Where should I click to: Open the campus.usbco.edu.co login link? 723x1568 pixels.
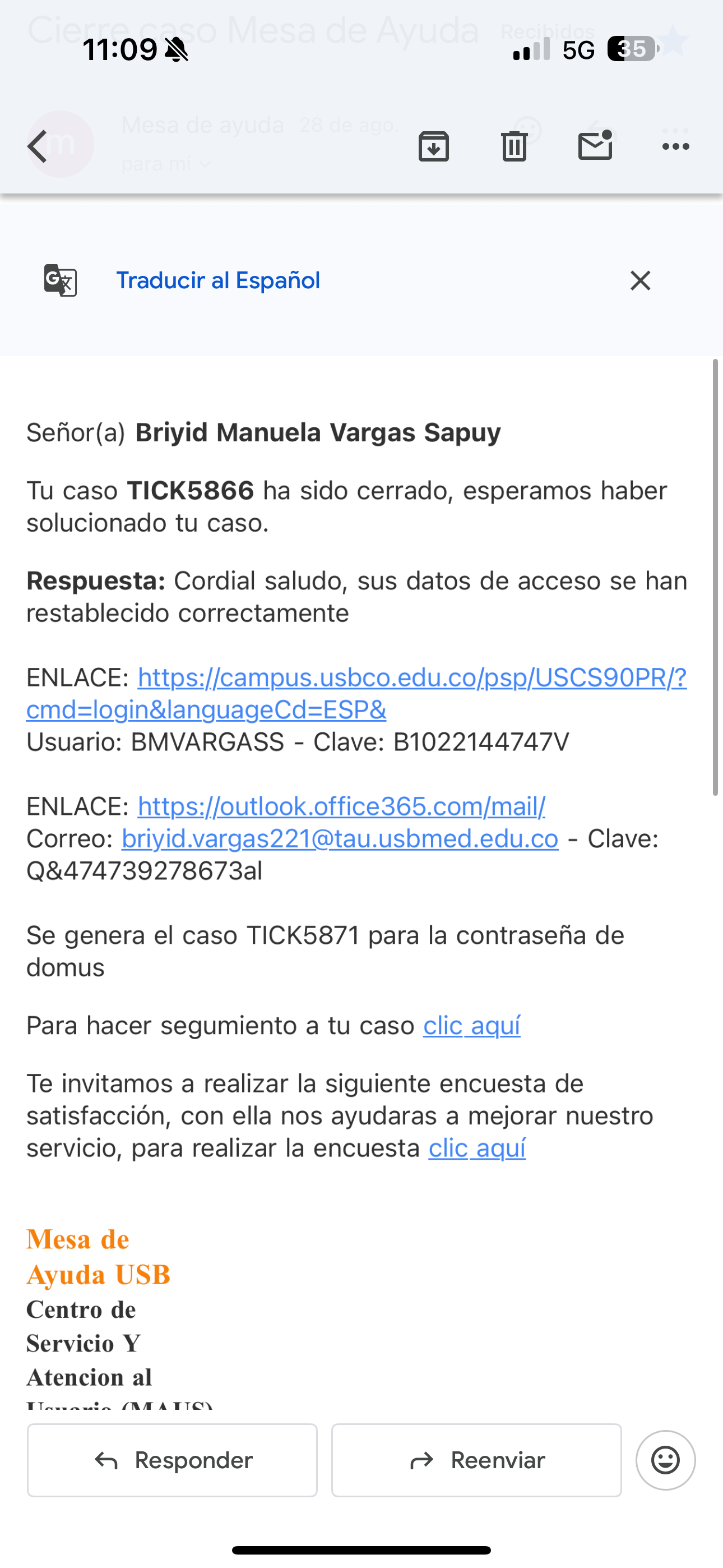click(x=356, y=693)
